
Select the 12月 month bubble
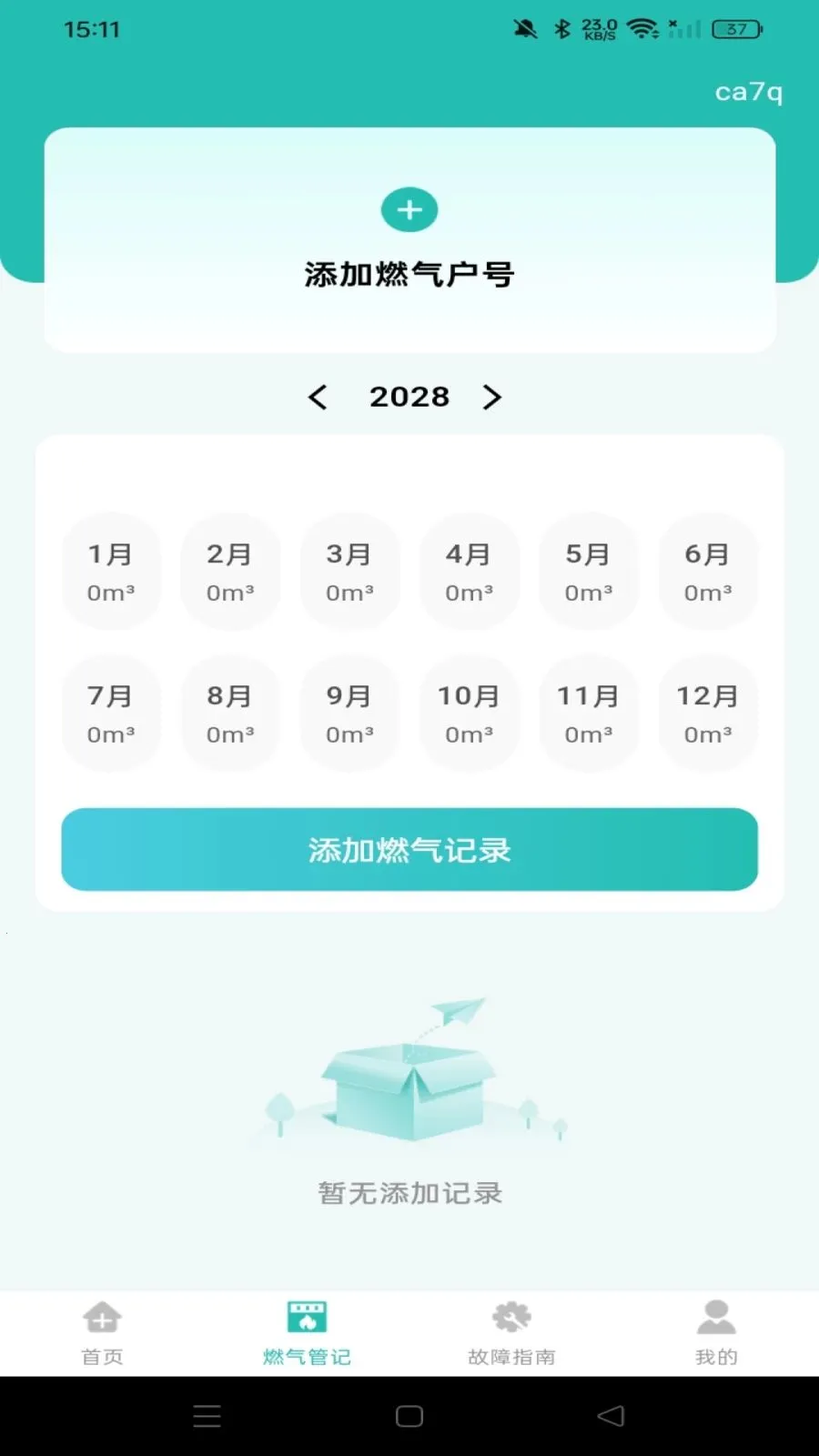click(709, 713)
